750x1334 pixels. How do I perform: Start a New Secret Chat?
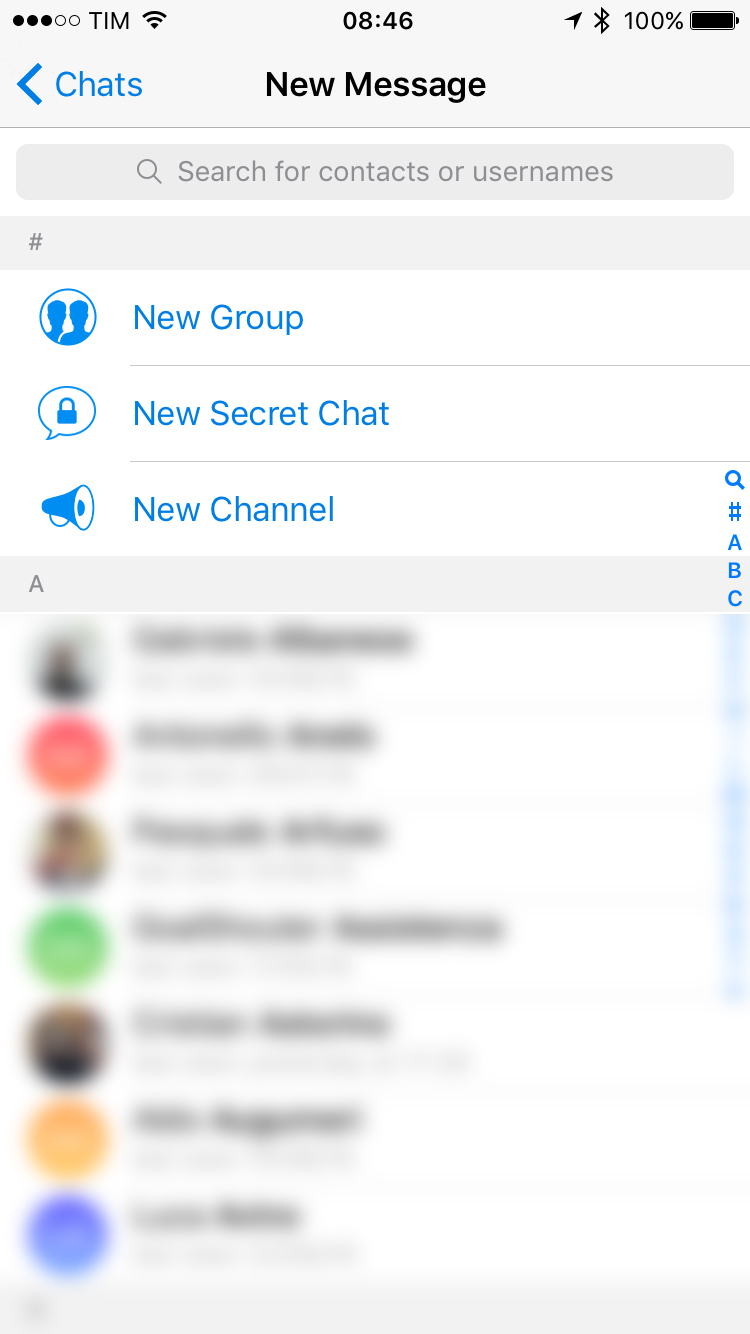click(x=261, y=414)
